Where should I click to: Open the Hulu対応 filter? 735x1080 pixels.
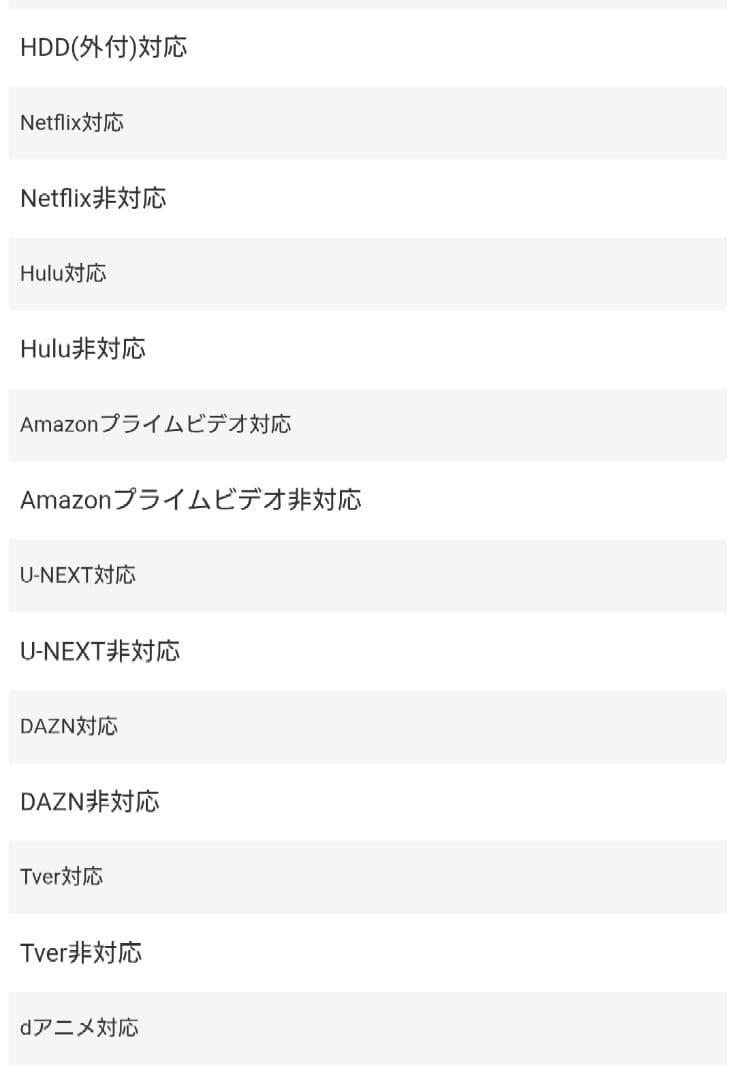62,274
